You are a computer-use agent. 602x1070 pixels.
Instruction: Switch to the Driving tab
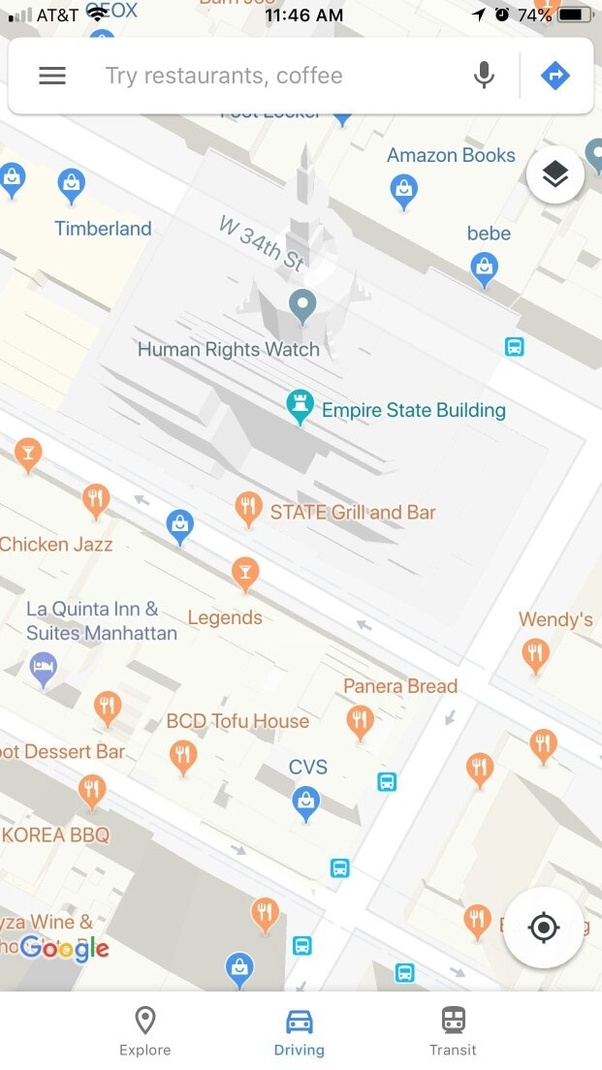[x=299, y=1031]
